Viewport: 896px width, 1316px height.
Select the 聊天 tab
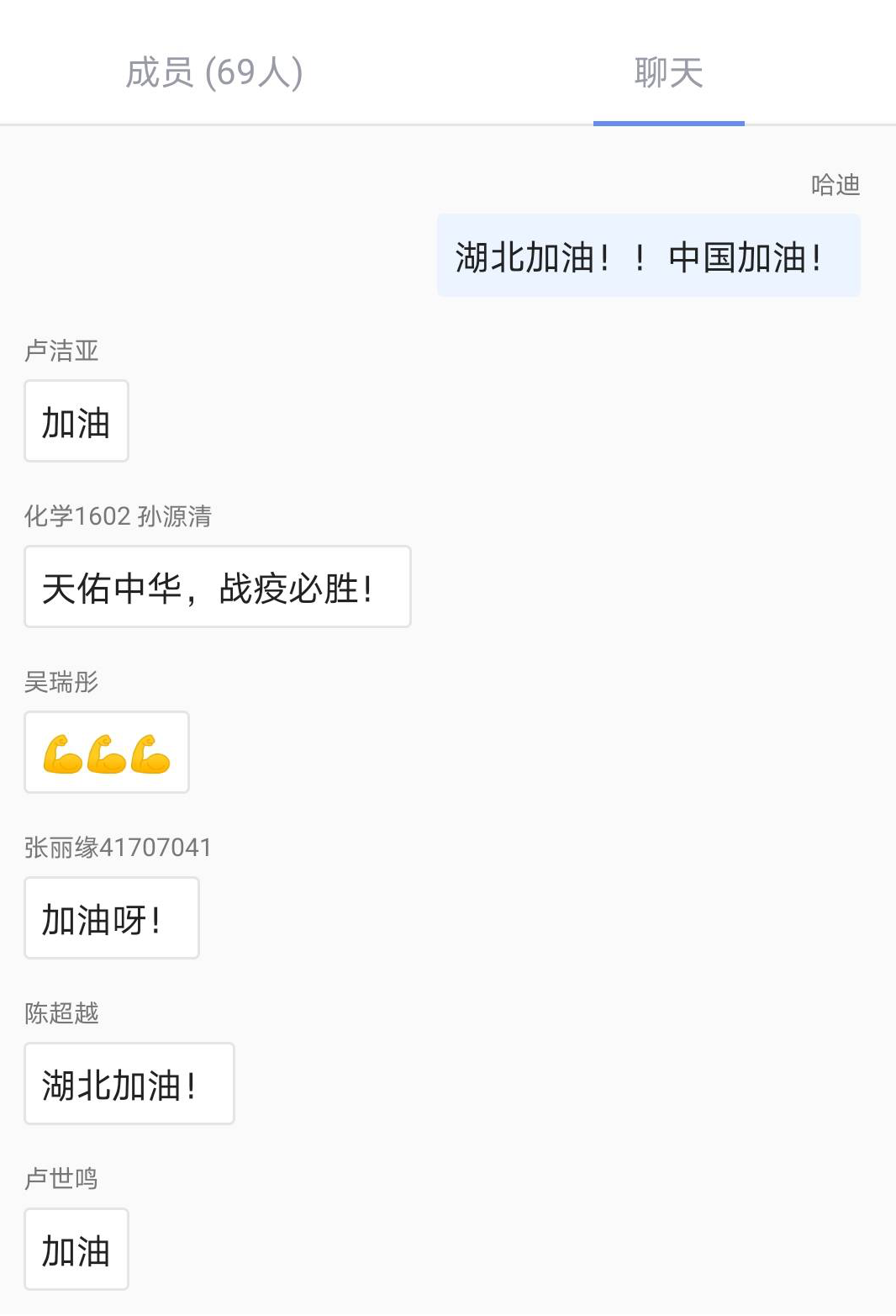pos(668,72)
